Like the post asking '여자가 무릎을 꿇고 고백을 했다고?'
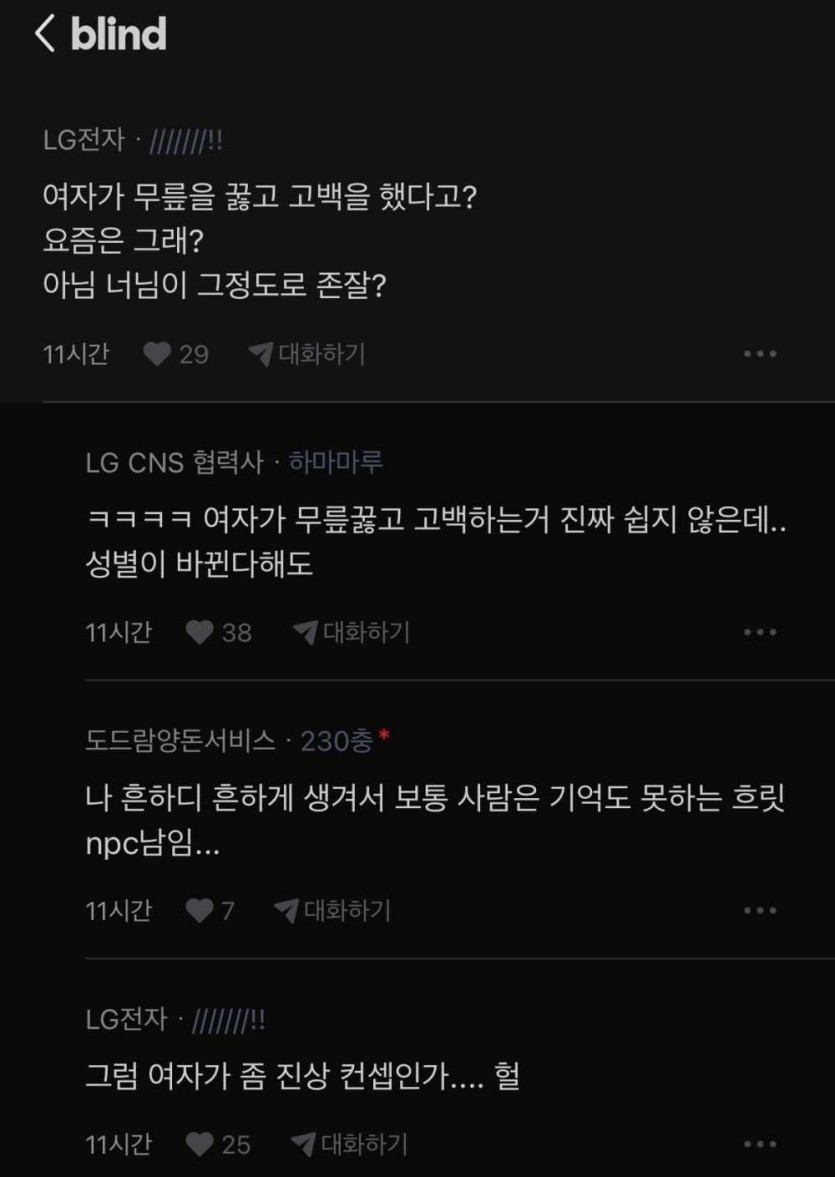835x1177 pixels. 158,354
